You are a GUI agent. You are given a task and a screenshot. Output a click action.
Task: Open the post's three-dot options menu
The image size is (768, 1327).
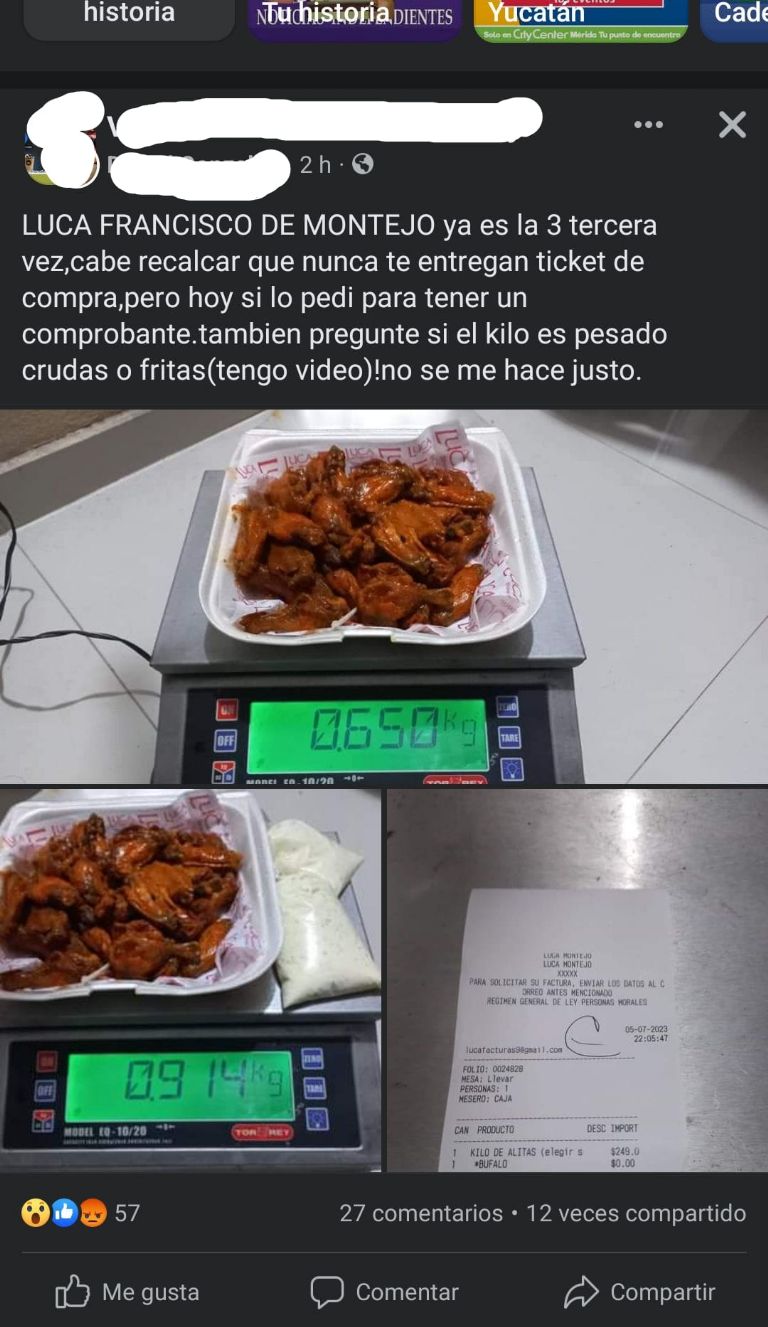pos(648,125)
